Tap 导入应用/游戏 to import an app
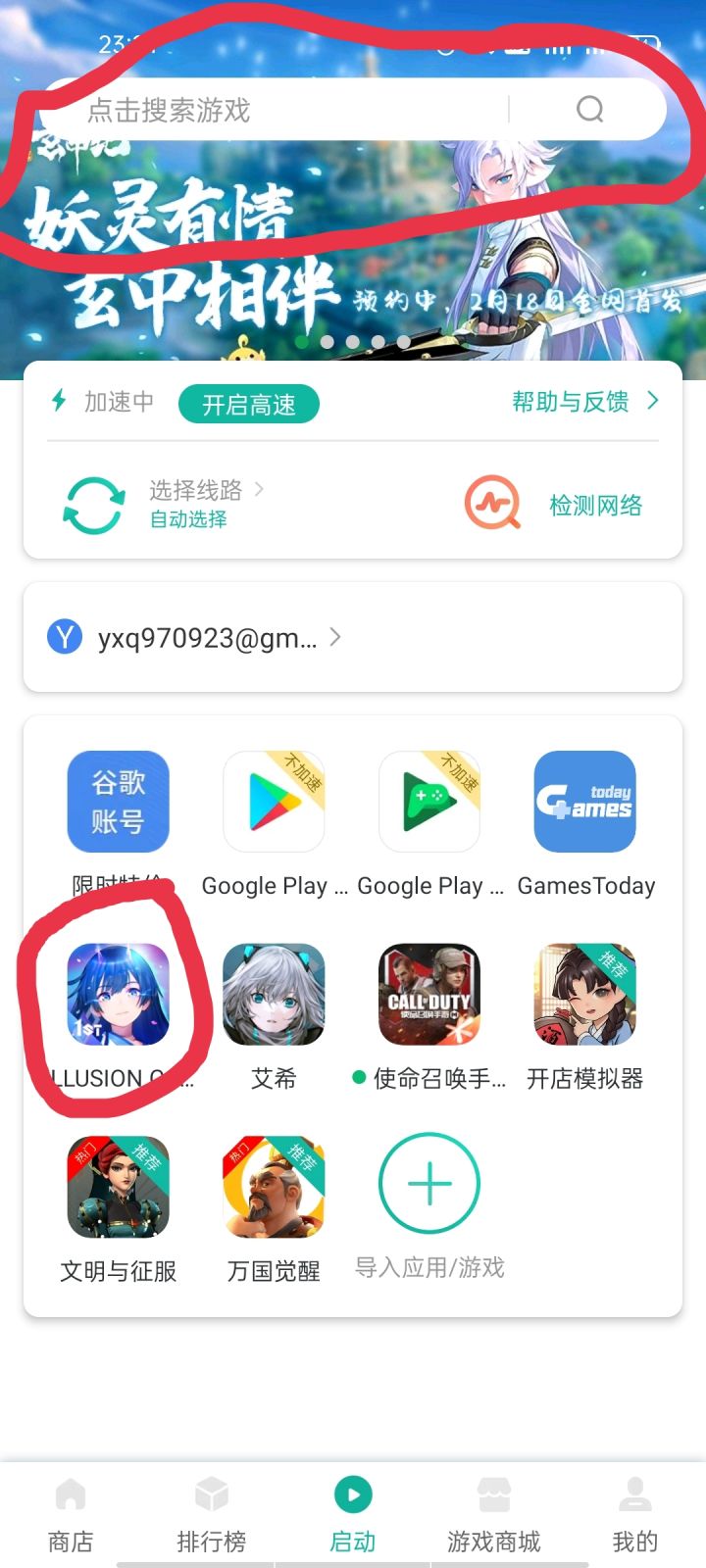 coord(429,1183)
